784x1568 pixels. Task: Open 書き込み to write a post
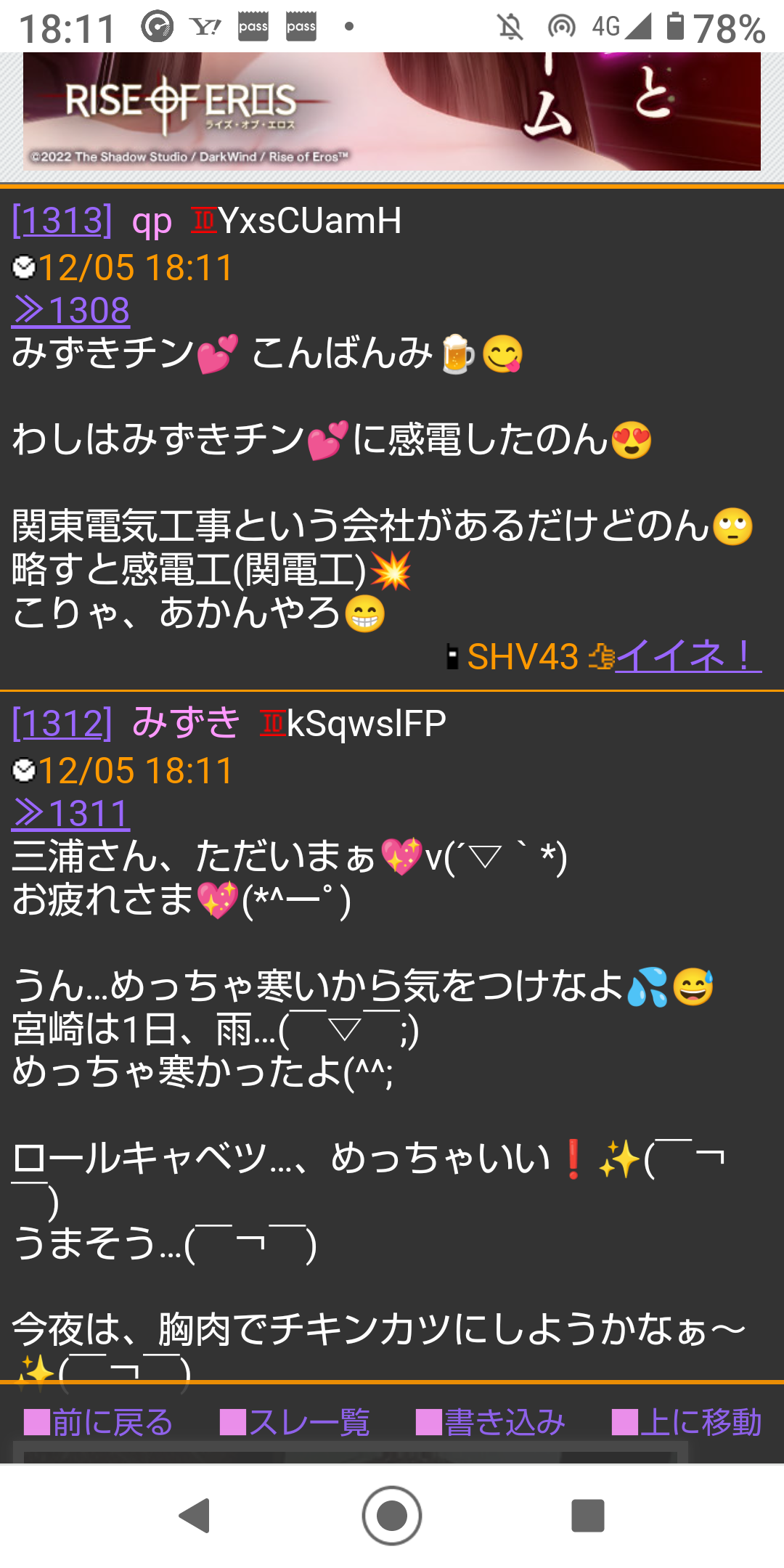point(491,1422)
